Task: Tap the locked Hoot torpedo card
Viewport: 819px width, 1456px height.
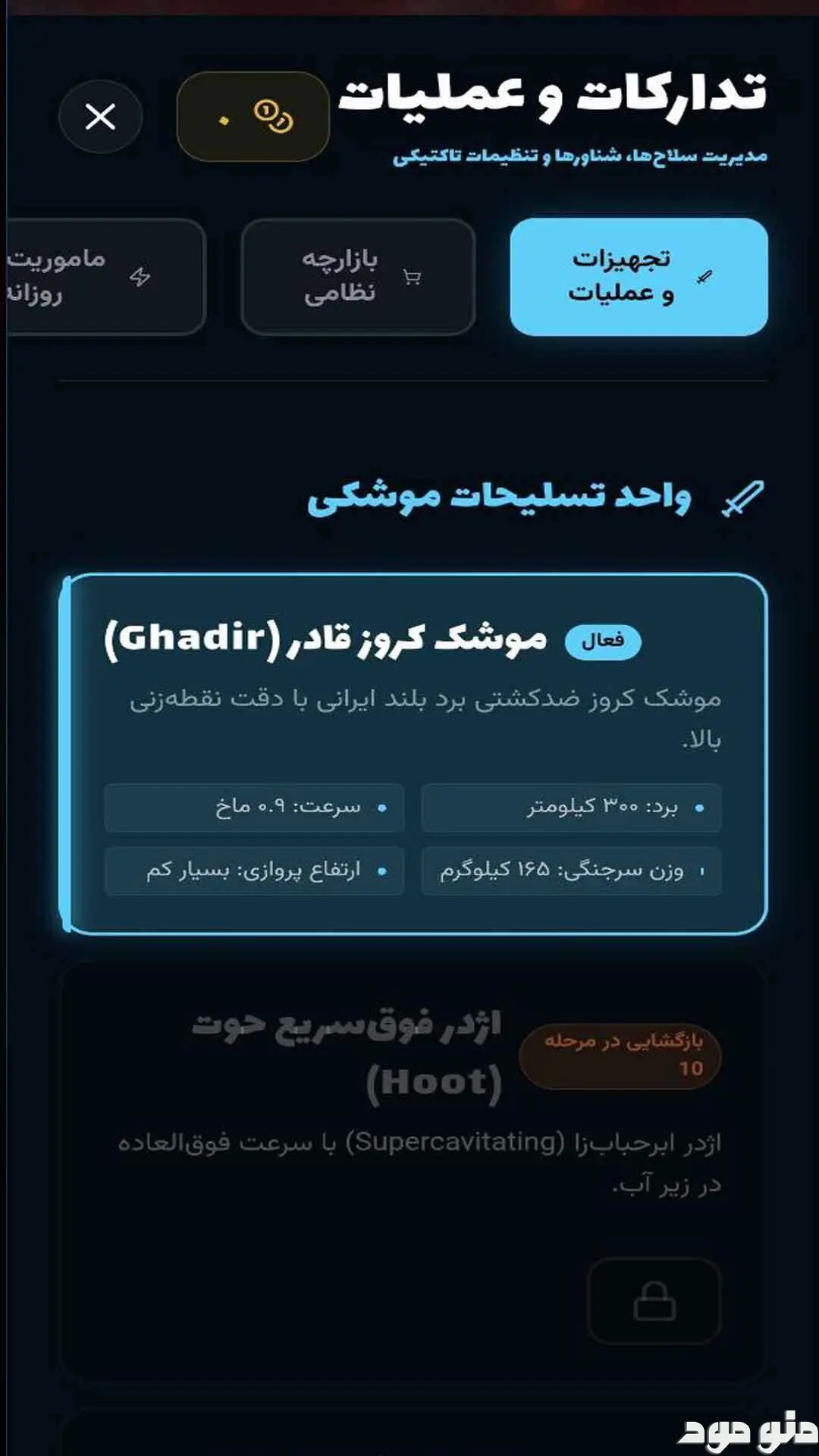Action: (414, 1172)
